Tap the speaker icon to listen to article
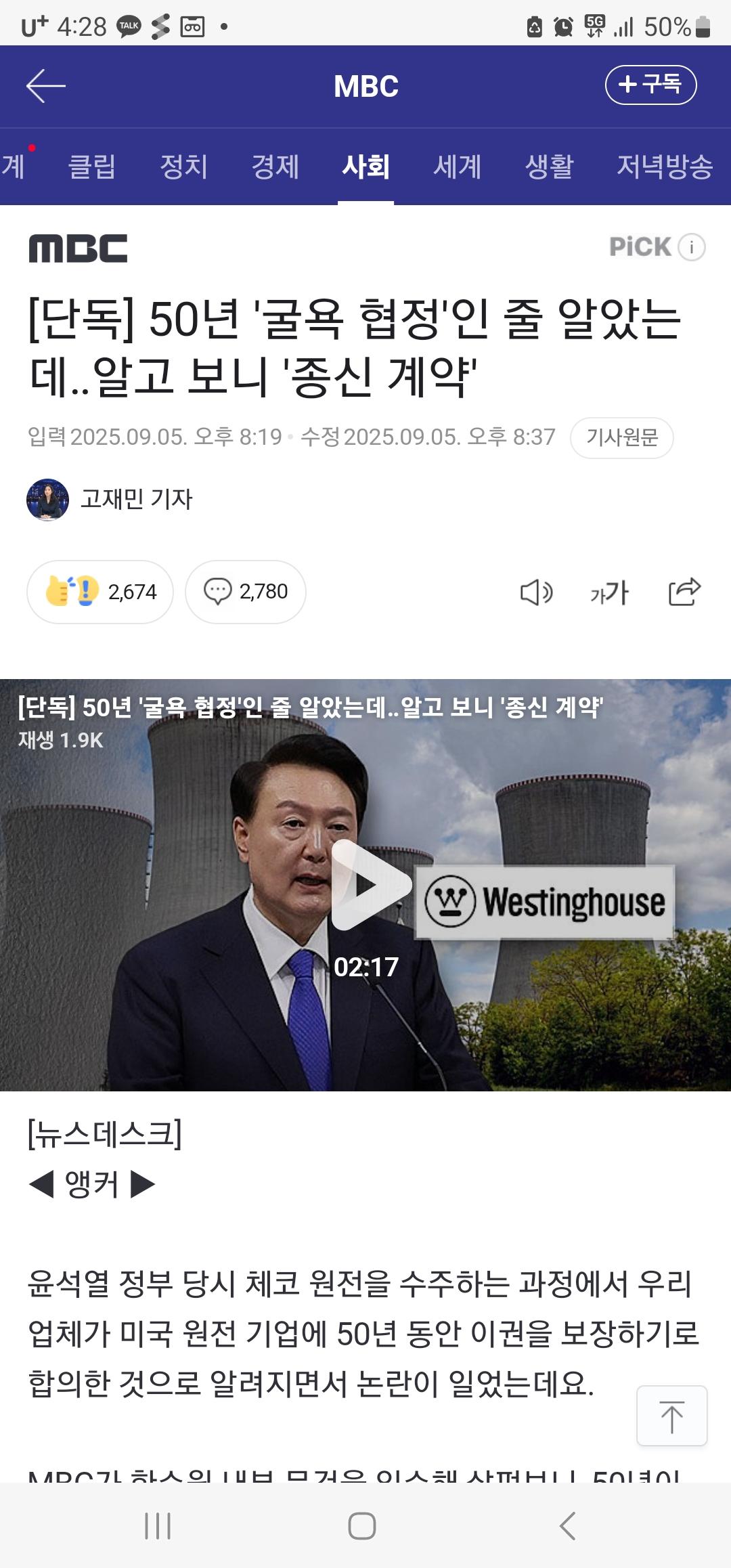This screenshot has height=1568, width=731. [537, 592]
